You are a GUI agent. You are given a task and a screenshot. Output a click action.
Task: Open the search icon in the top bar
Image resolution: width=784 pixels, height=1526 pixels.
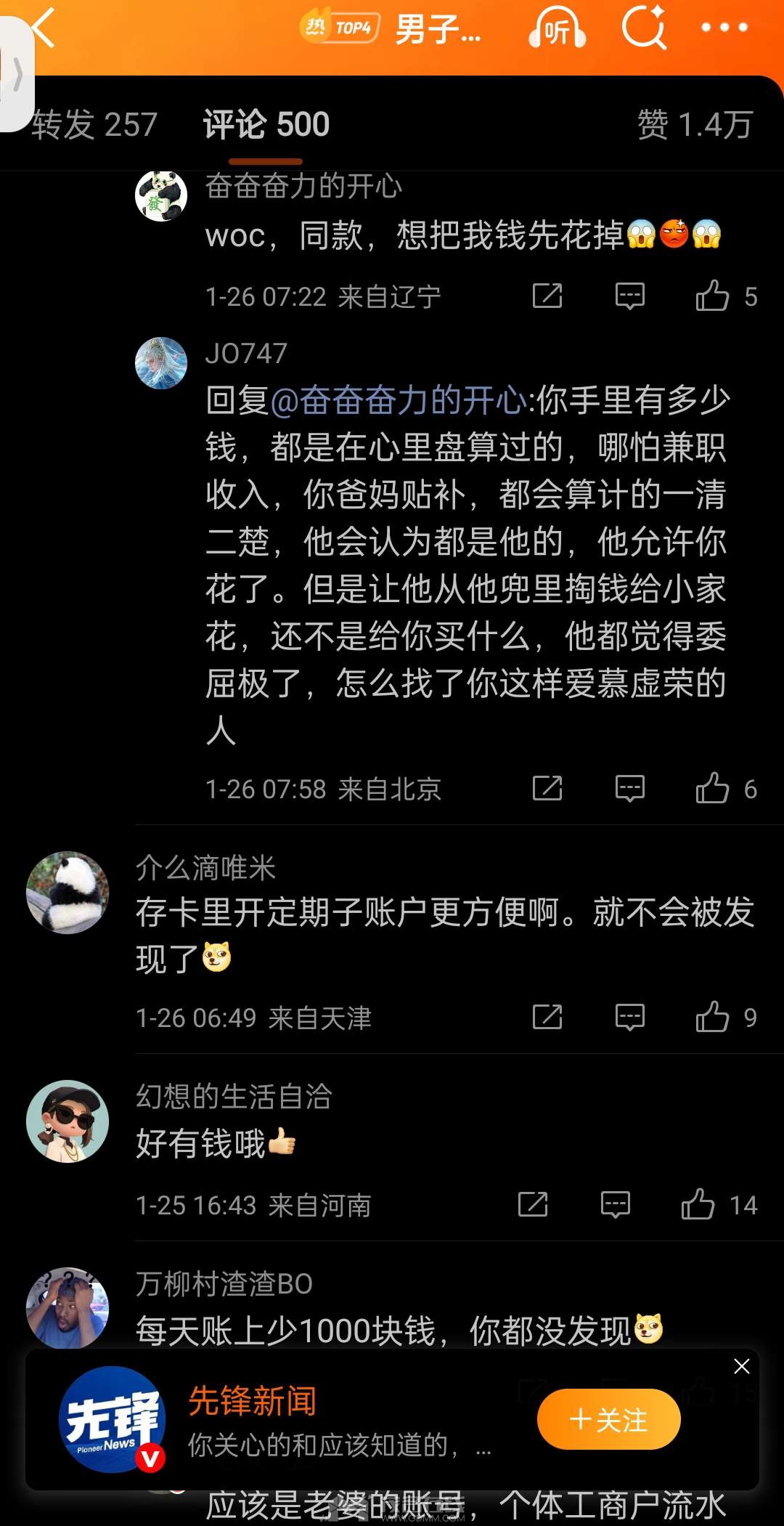click(x=644, y=28)
